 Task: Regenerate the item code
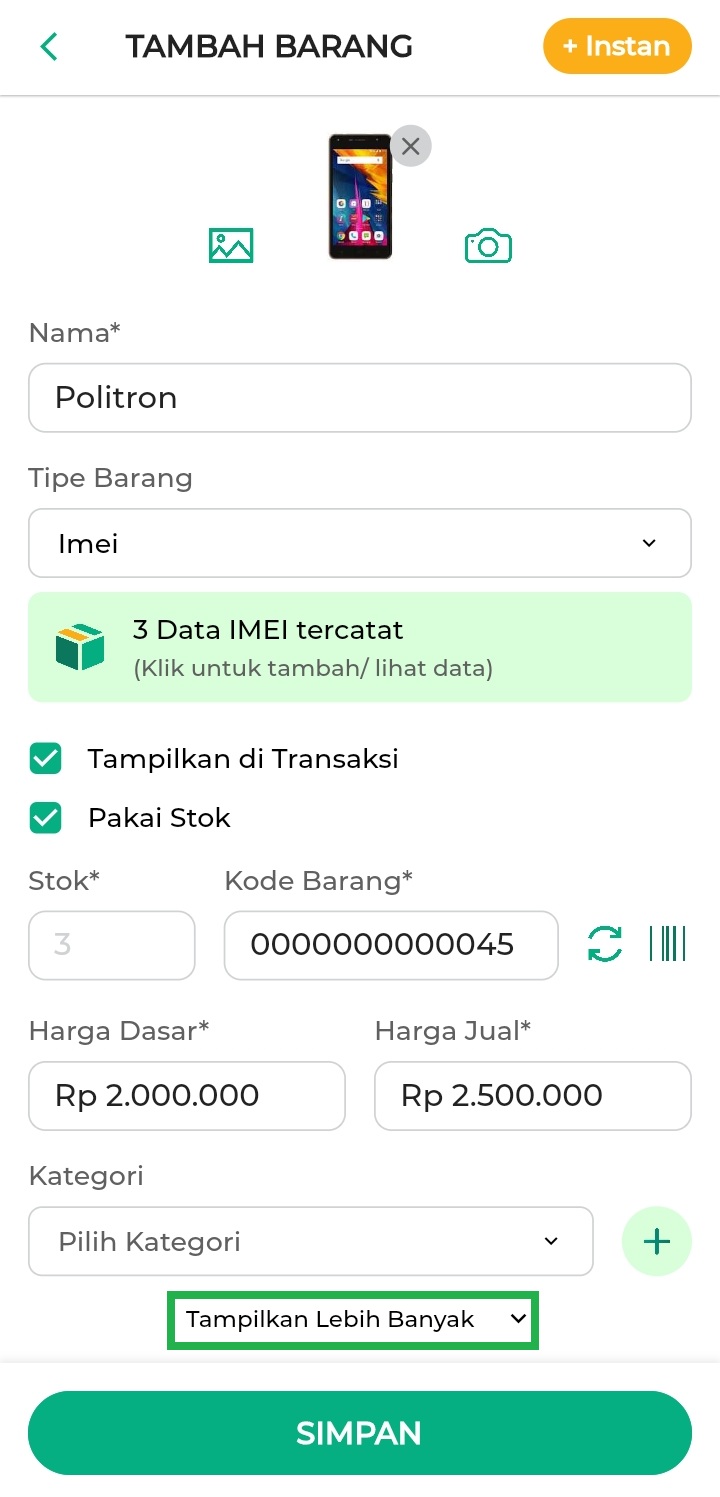click(x=605, y=944)
